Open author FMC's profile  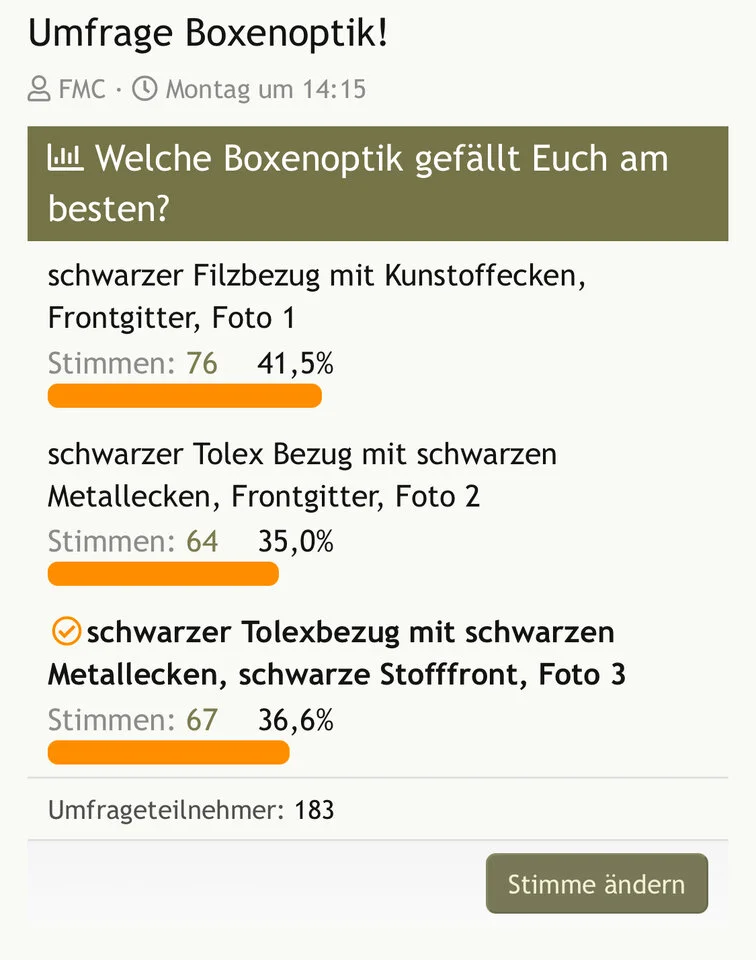[x=82, y=89]
